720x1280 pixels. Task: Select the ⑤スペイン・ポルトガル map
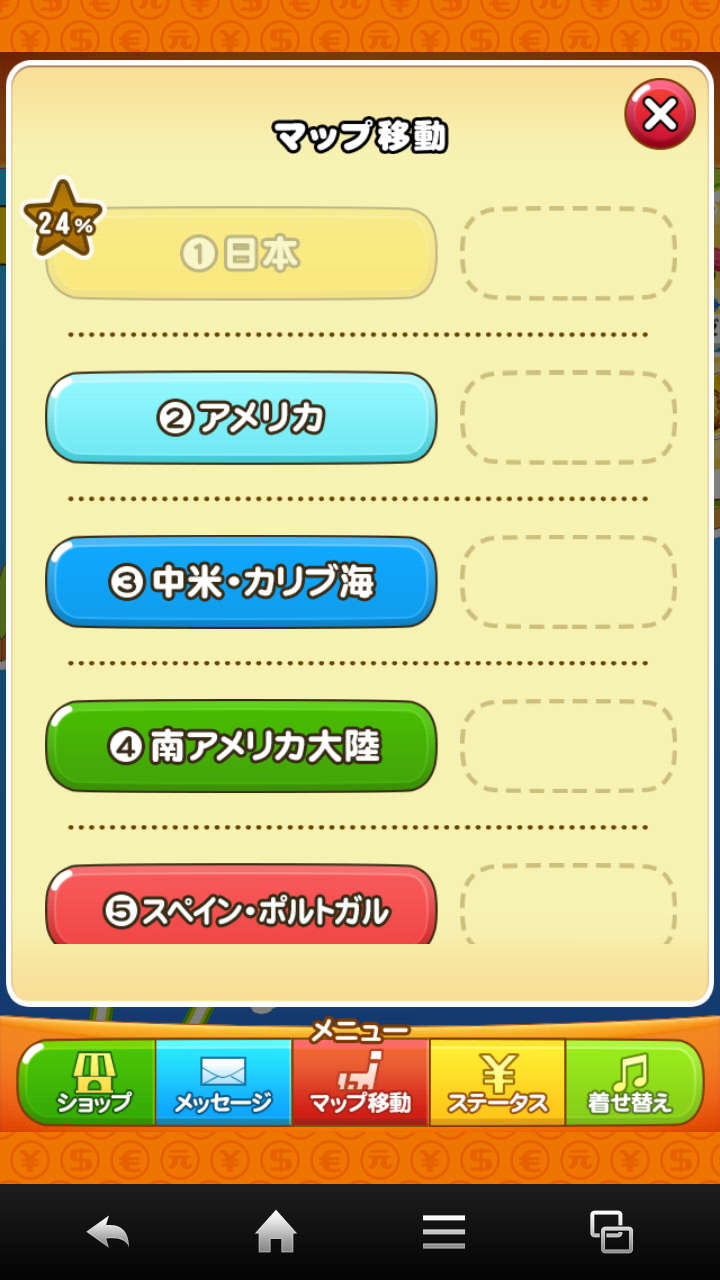coord(241,906)
